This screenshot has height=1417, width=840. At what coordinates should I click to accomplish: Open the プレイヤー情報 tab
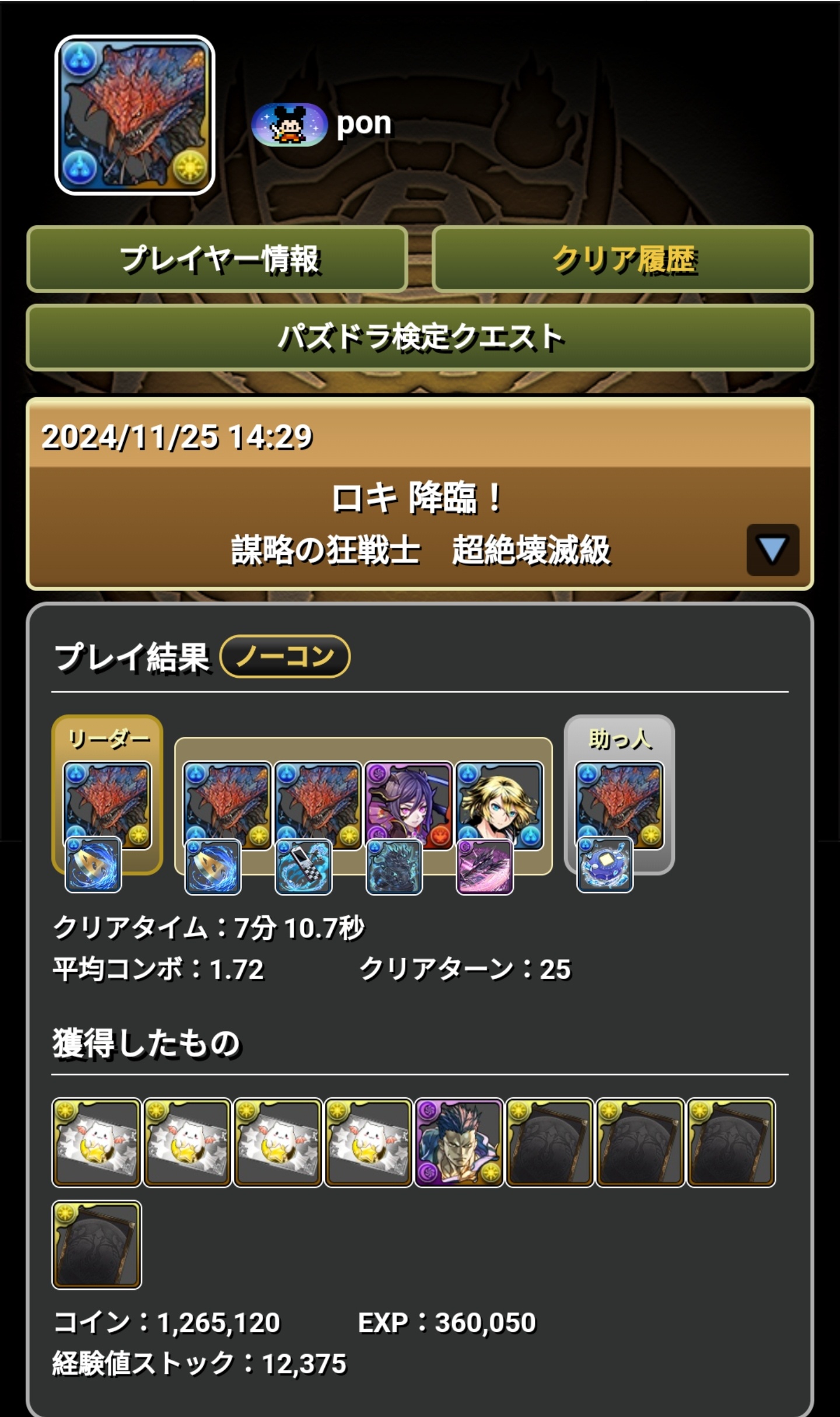pyautogui.click(x=217, y=259)
